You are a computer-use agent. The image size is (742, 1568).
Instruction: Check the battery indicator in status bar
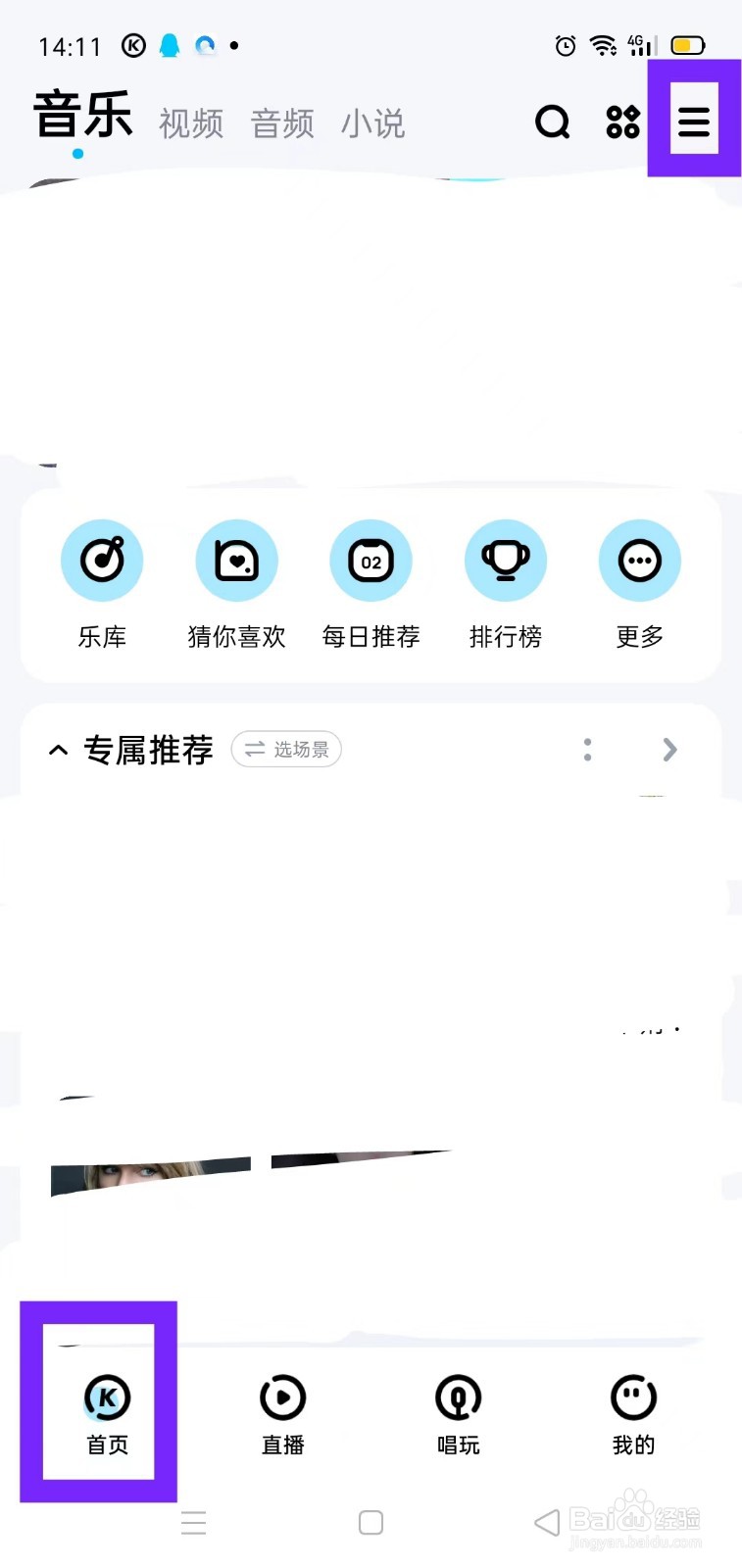(687, 44)
